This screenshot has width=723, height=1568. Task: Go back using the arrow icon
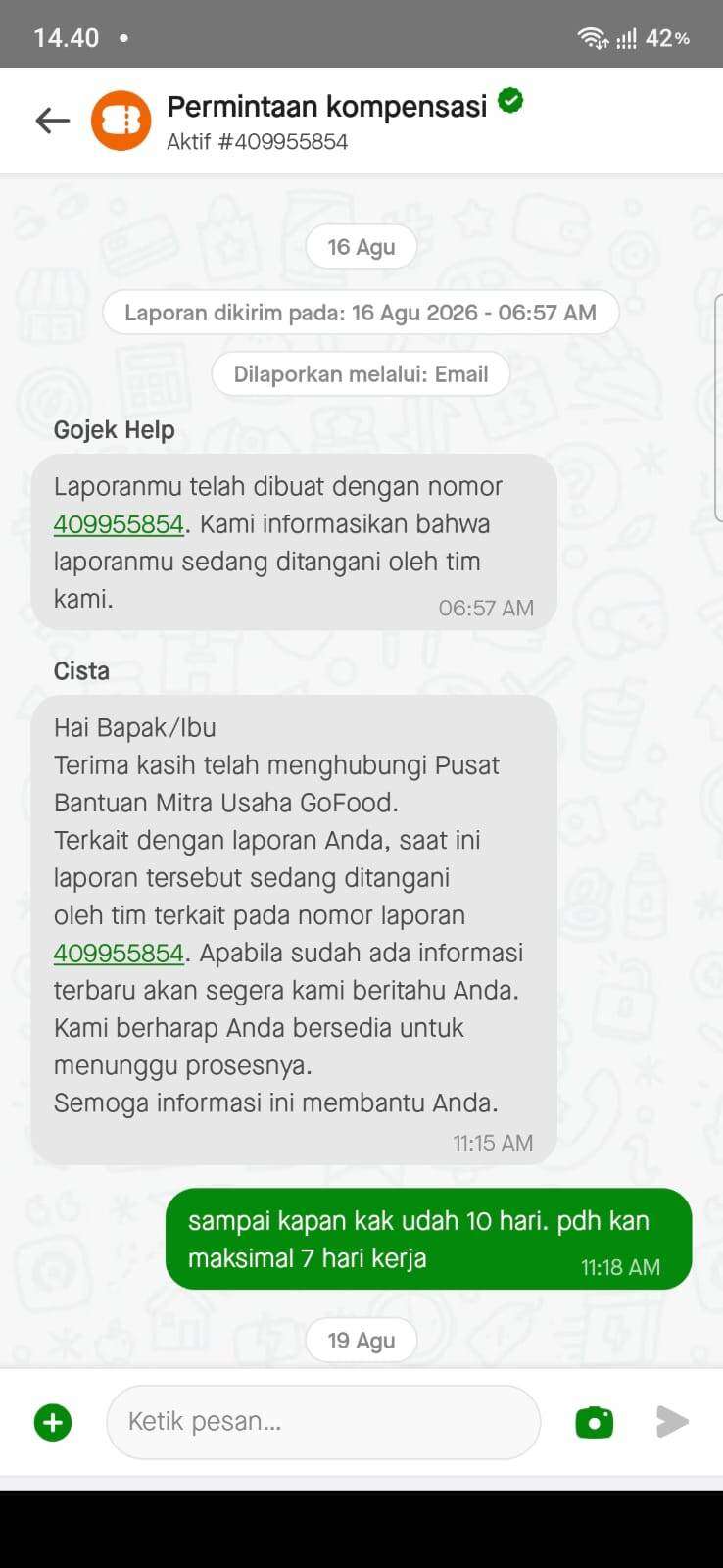(x=53, y=121)
